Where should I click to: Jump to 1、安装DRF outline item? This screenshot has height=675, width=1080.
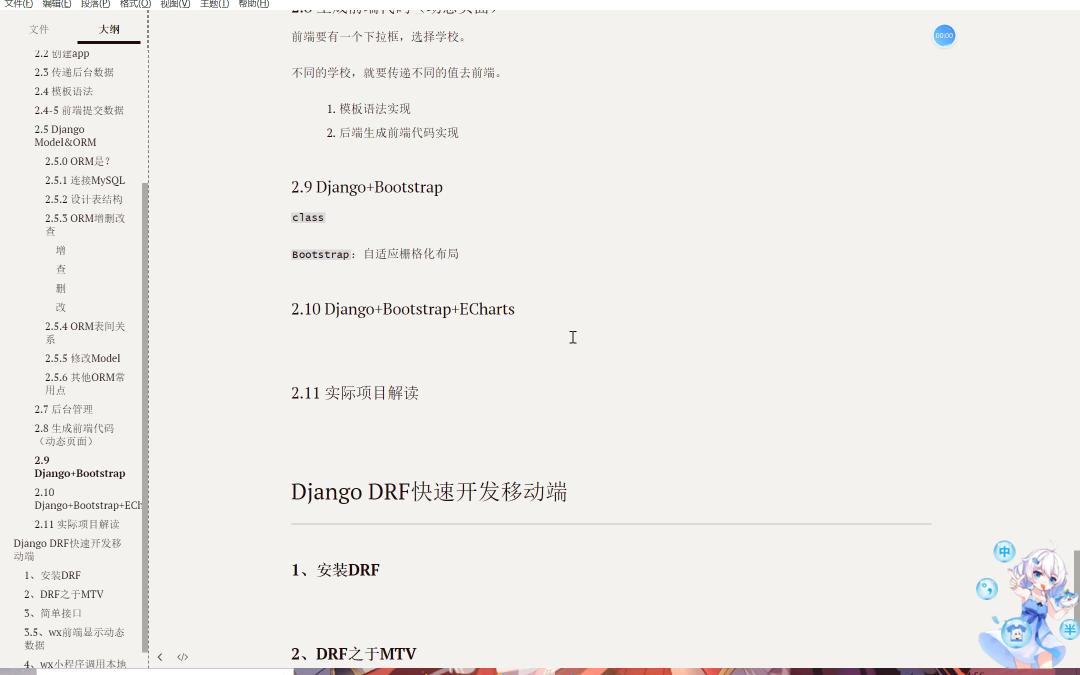tap(52, 575)
